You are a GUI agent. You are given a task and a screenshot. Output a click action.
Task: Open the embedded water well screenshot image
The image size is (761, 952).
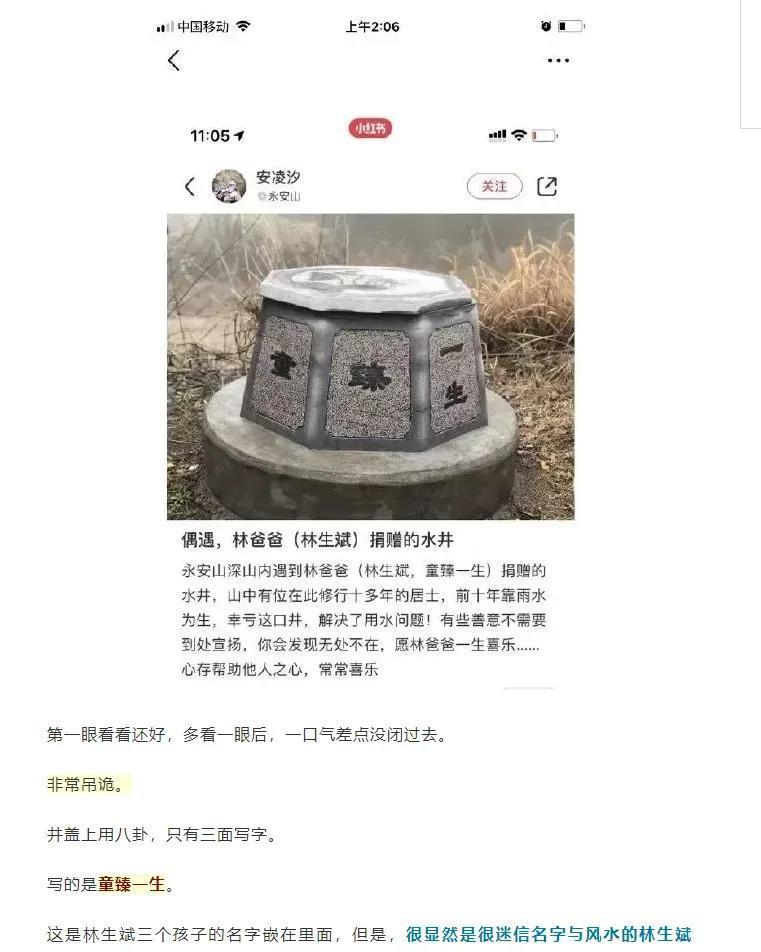pos(370,400)
